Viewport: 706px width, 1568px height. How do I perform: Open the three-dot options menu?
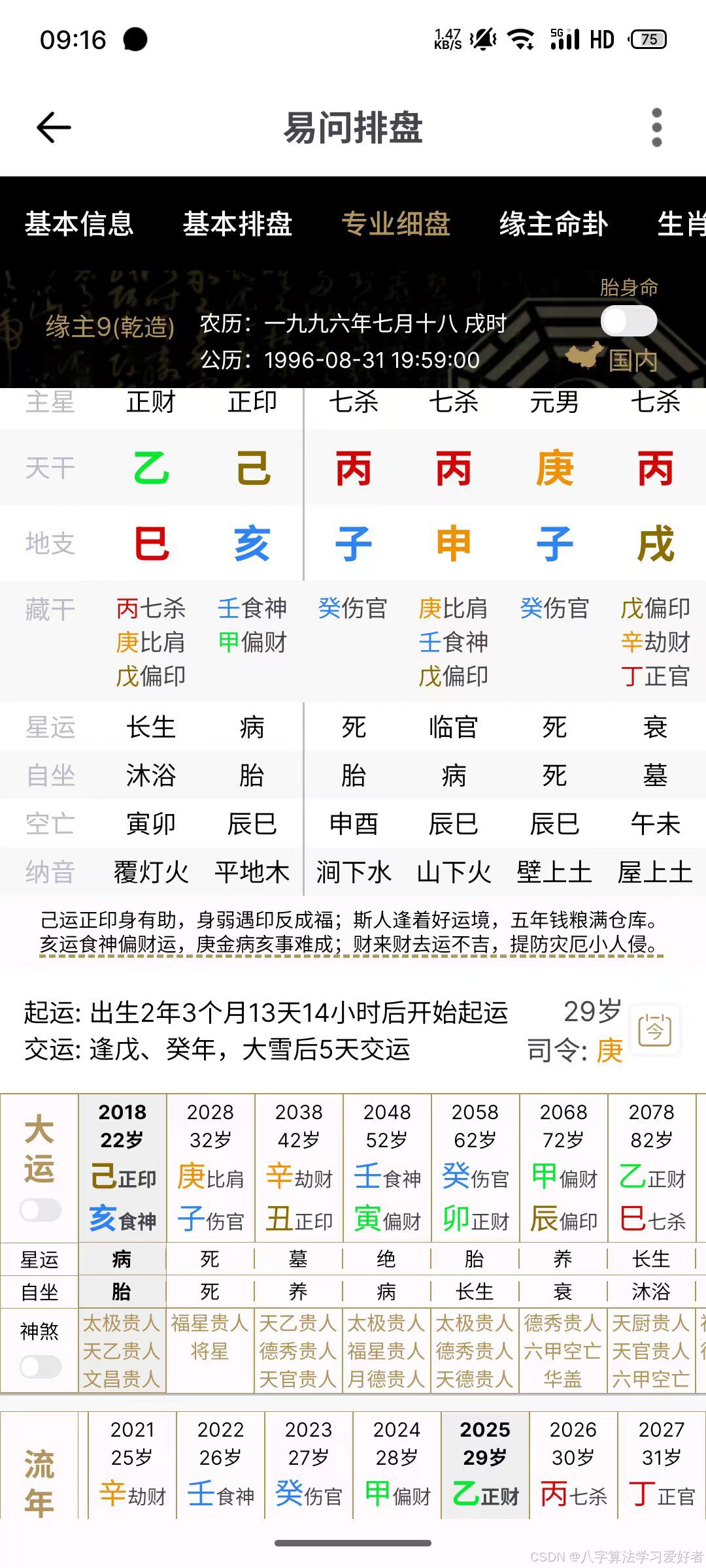(656, 127)
